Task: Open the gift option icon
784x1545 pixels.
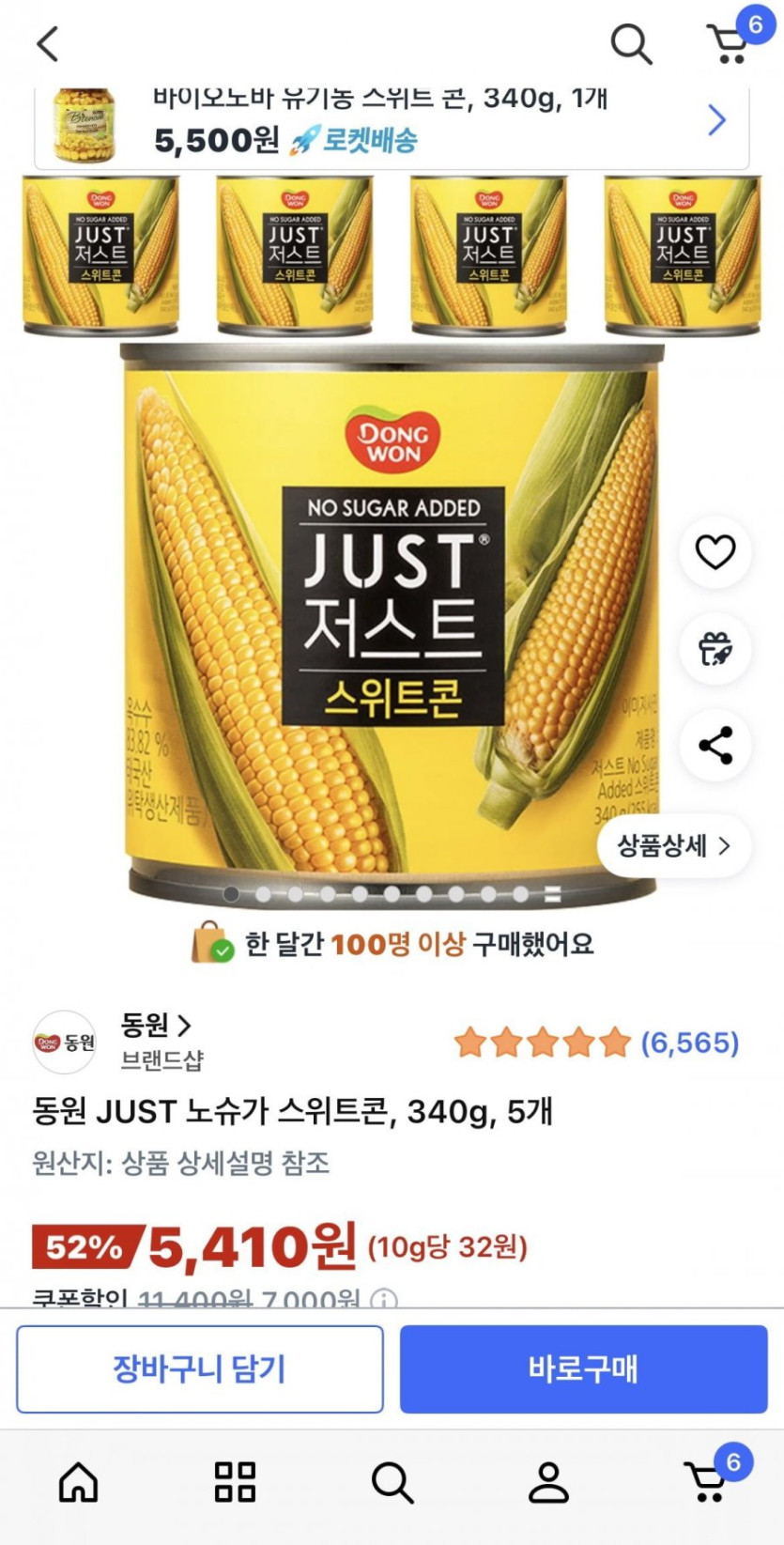Action: click(715, 646)
